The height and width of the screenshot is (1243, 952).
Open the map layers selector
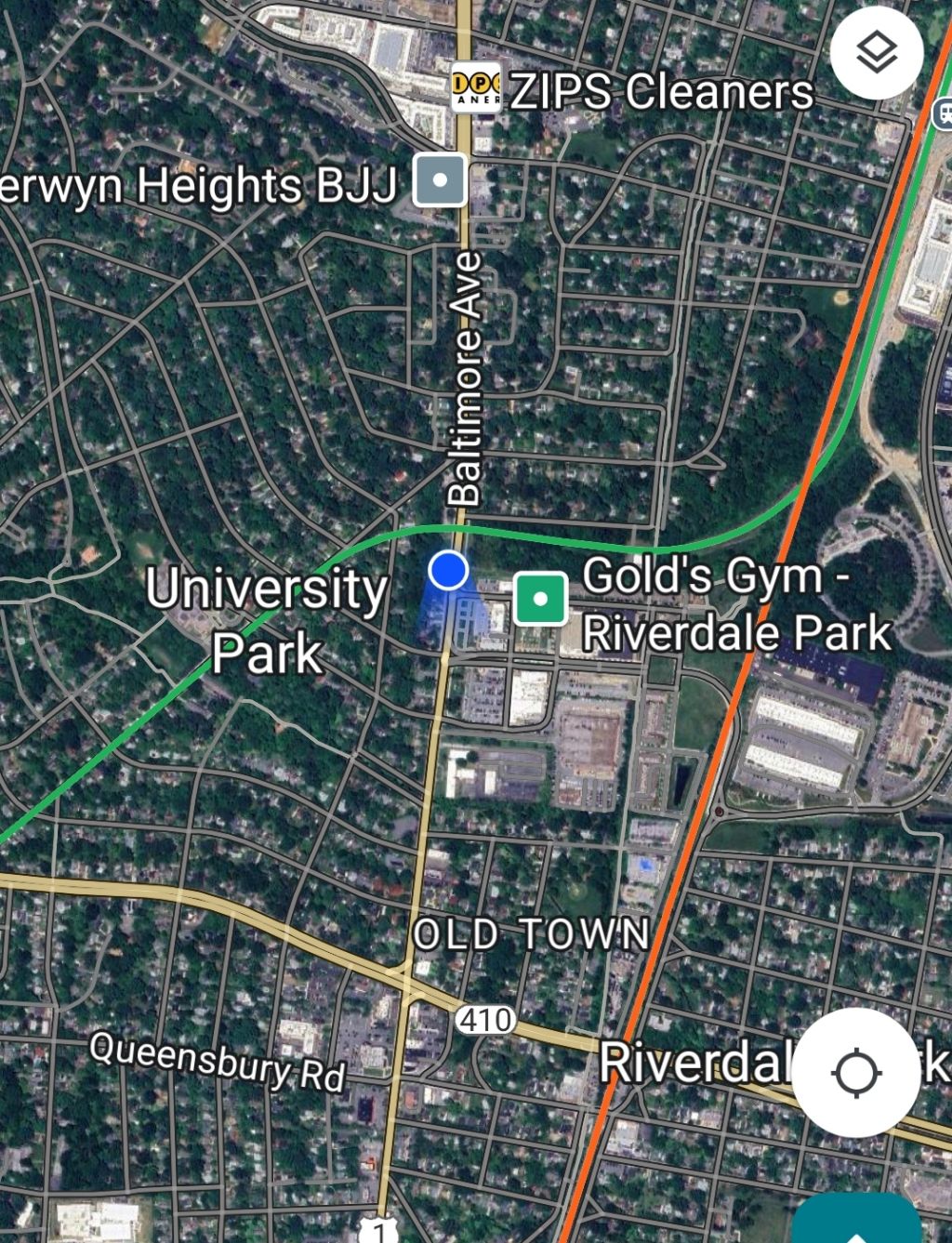[x=877, y=53]
